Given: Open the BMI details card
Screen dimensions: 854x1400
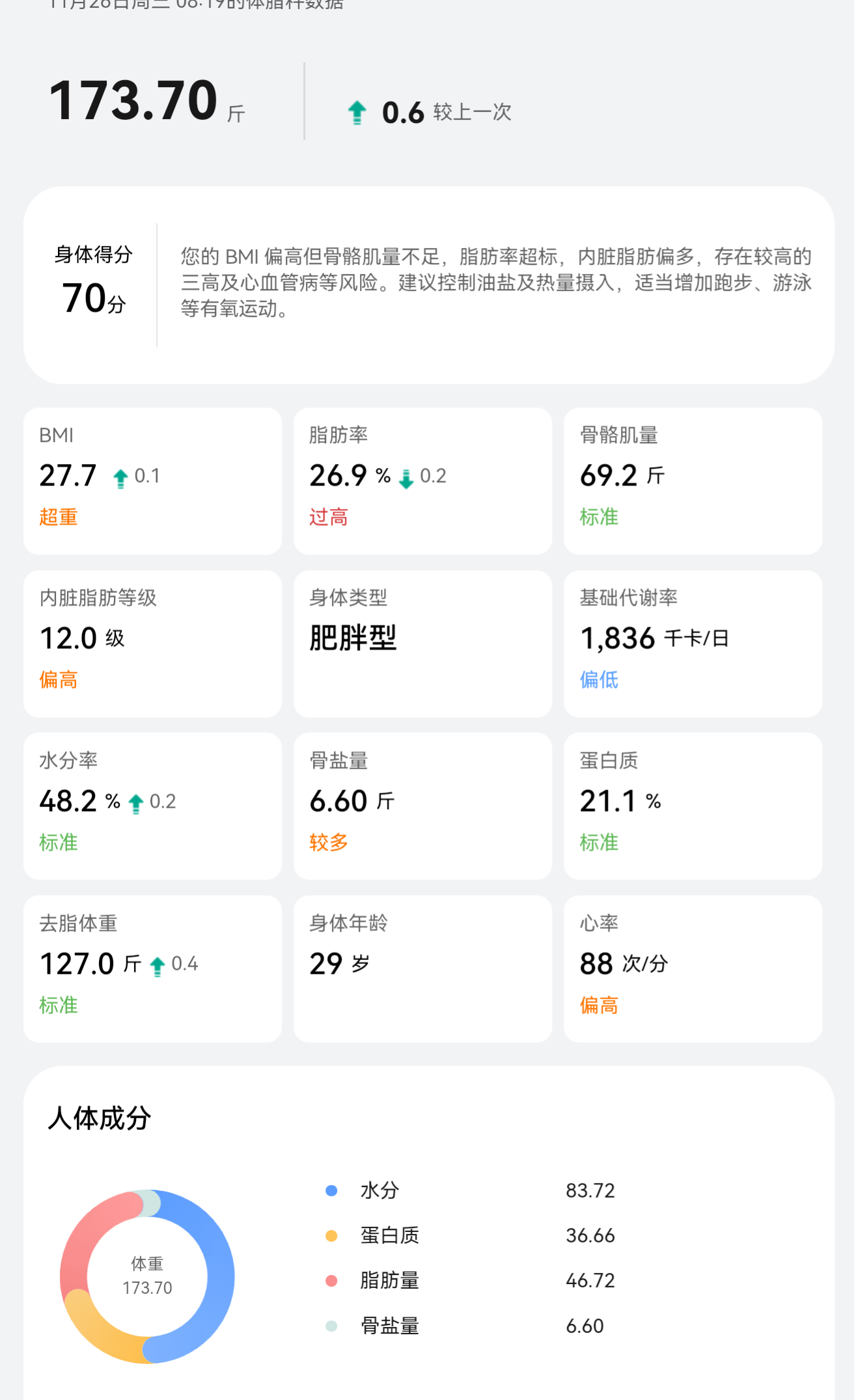Looking at the screenshot, I should (x=152, y=480).
